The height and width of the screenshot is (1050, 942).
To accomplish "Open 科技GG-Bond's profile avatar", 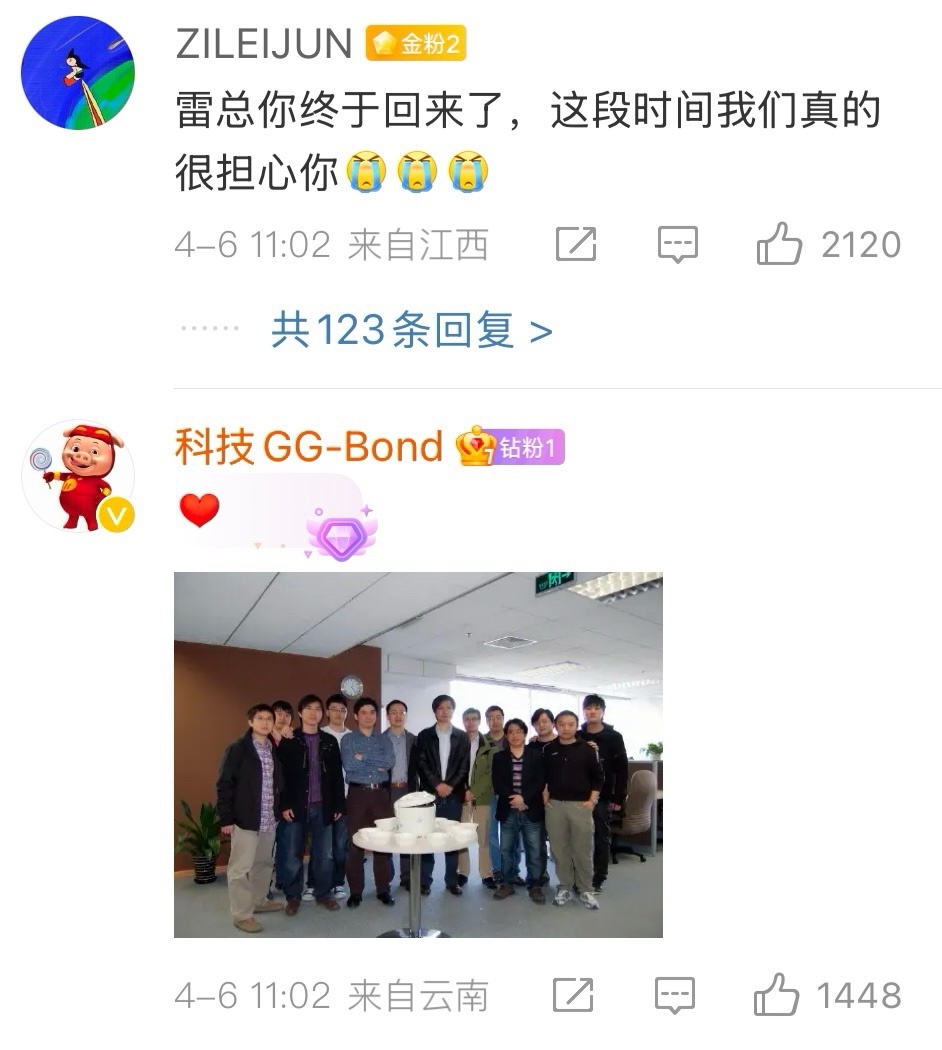I will [x=77, y=475].
